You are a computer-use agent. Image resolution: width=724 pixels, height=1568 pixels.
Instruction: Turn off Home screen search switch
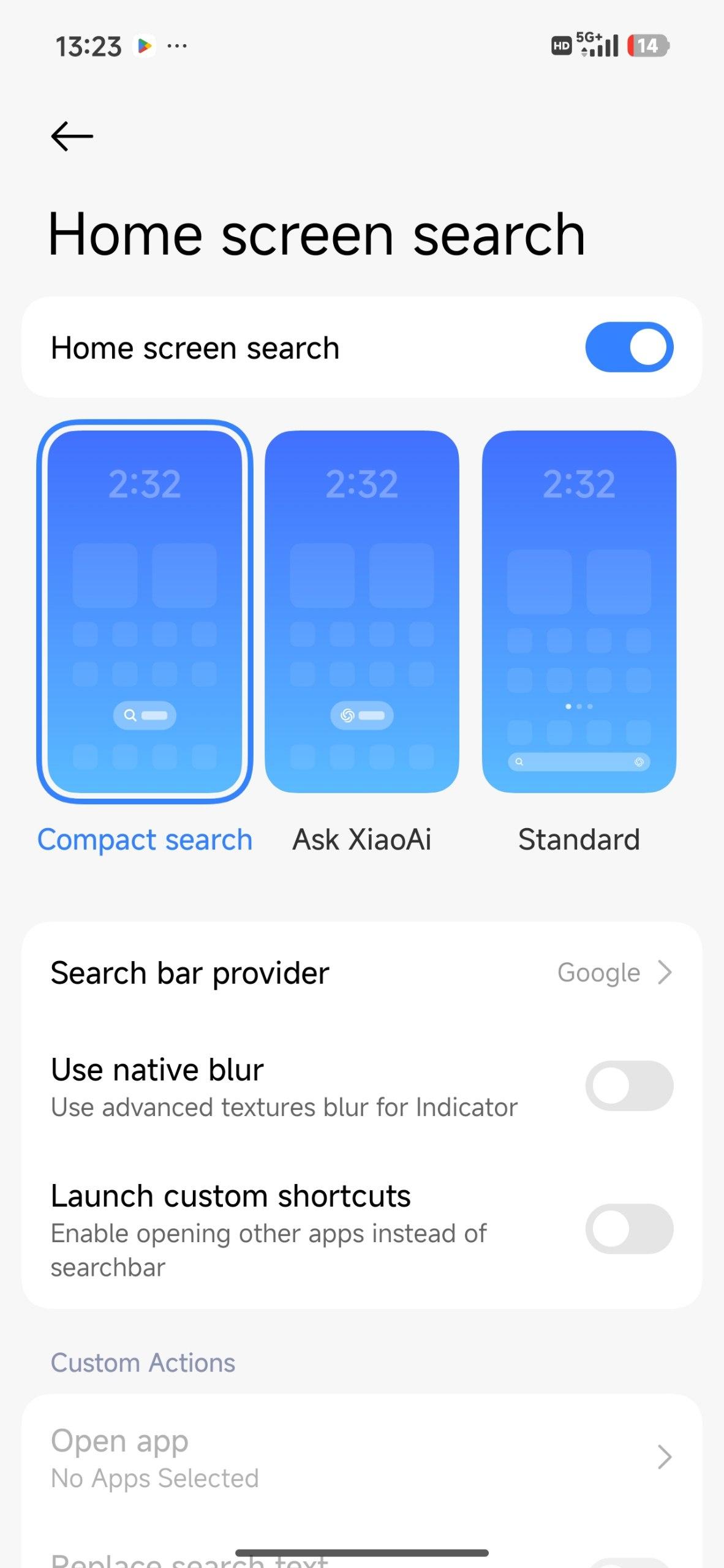(629, 347)
